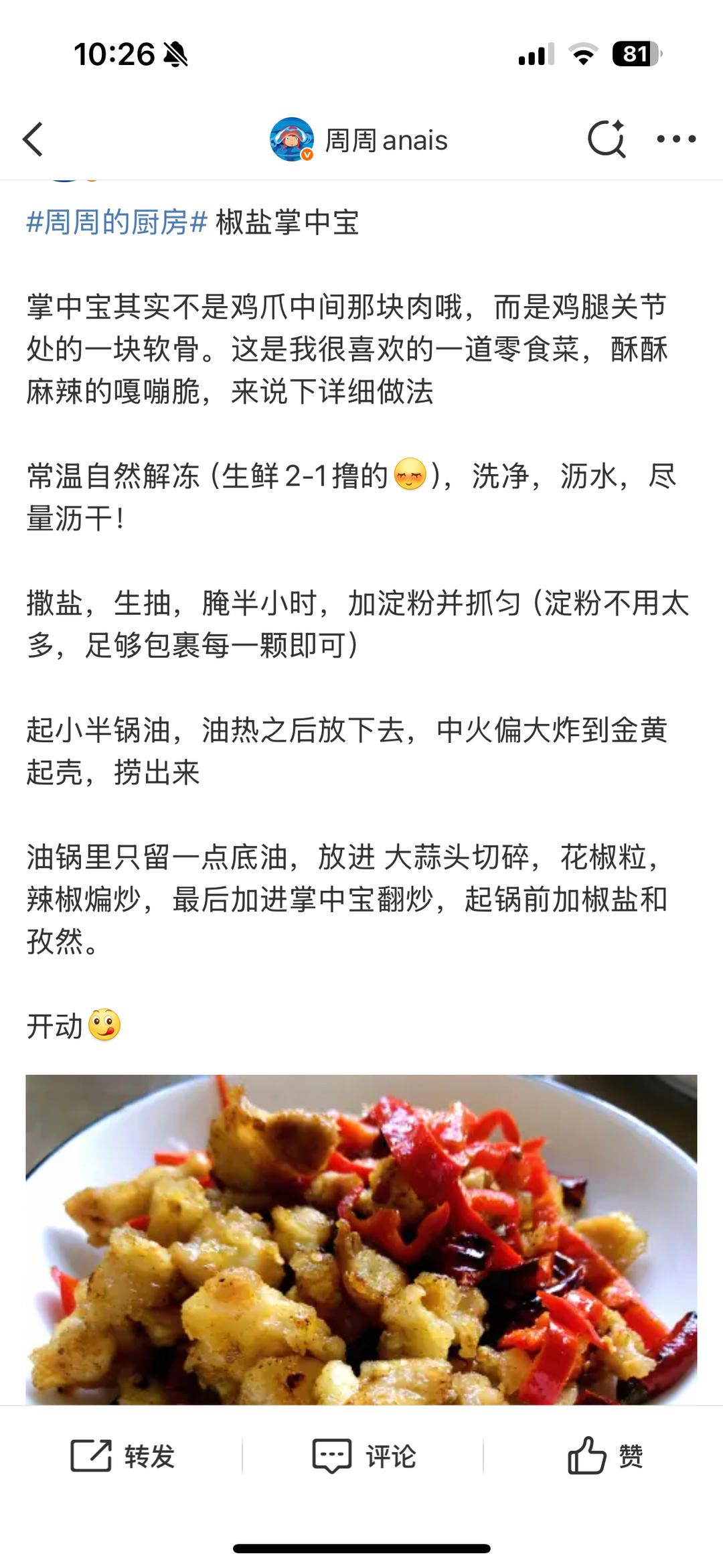This screenshot has height=1568, width=723.
Task: Go back to the previous page
Action: [x=33, y=139]
